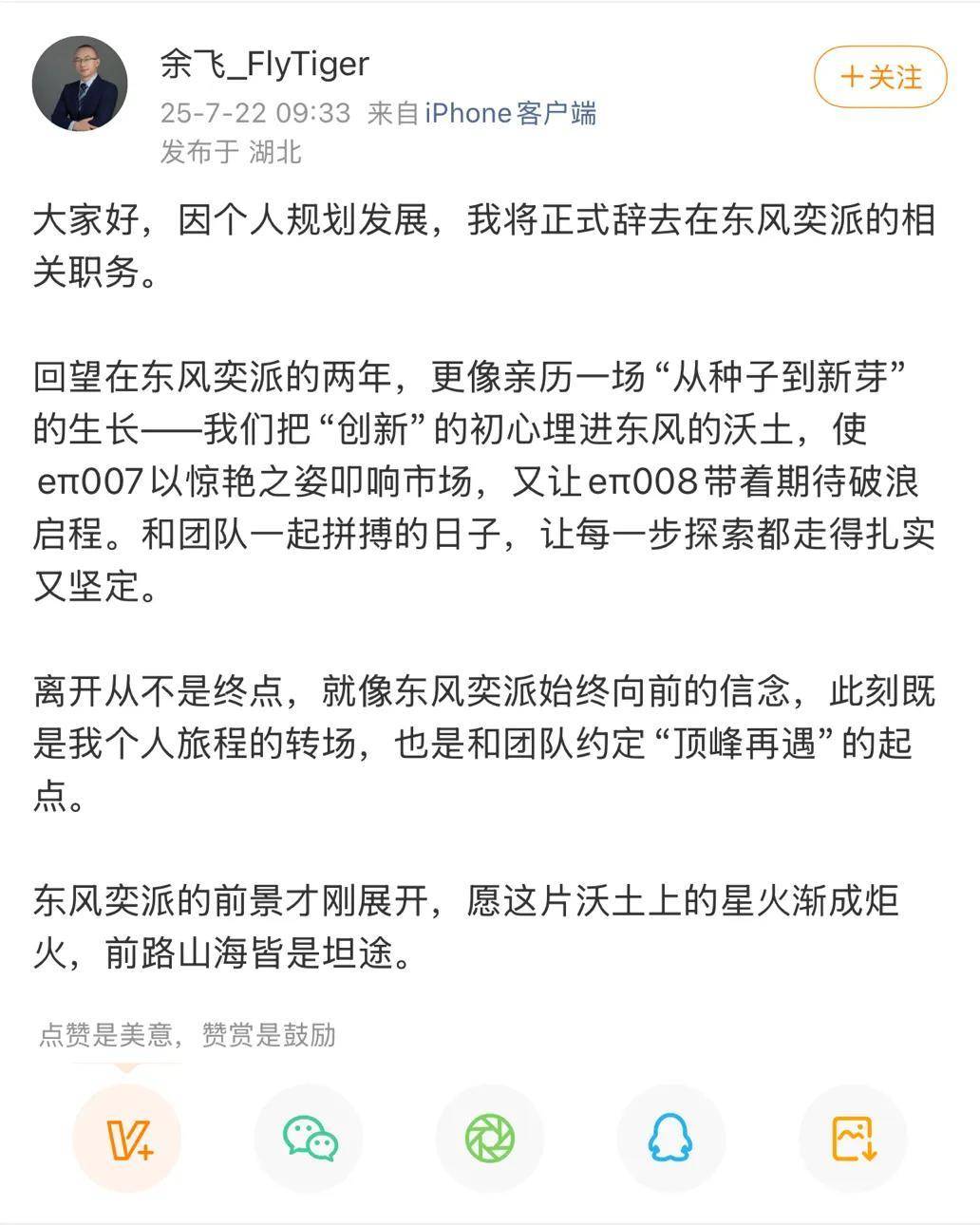The width and height of the screenshot is (980, 1225).
Task: Share the post to WeChat
Action: tap(310, 1138)
